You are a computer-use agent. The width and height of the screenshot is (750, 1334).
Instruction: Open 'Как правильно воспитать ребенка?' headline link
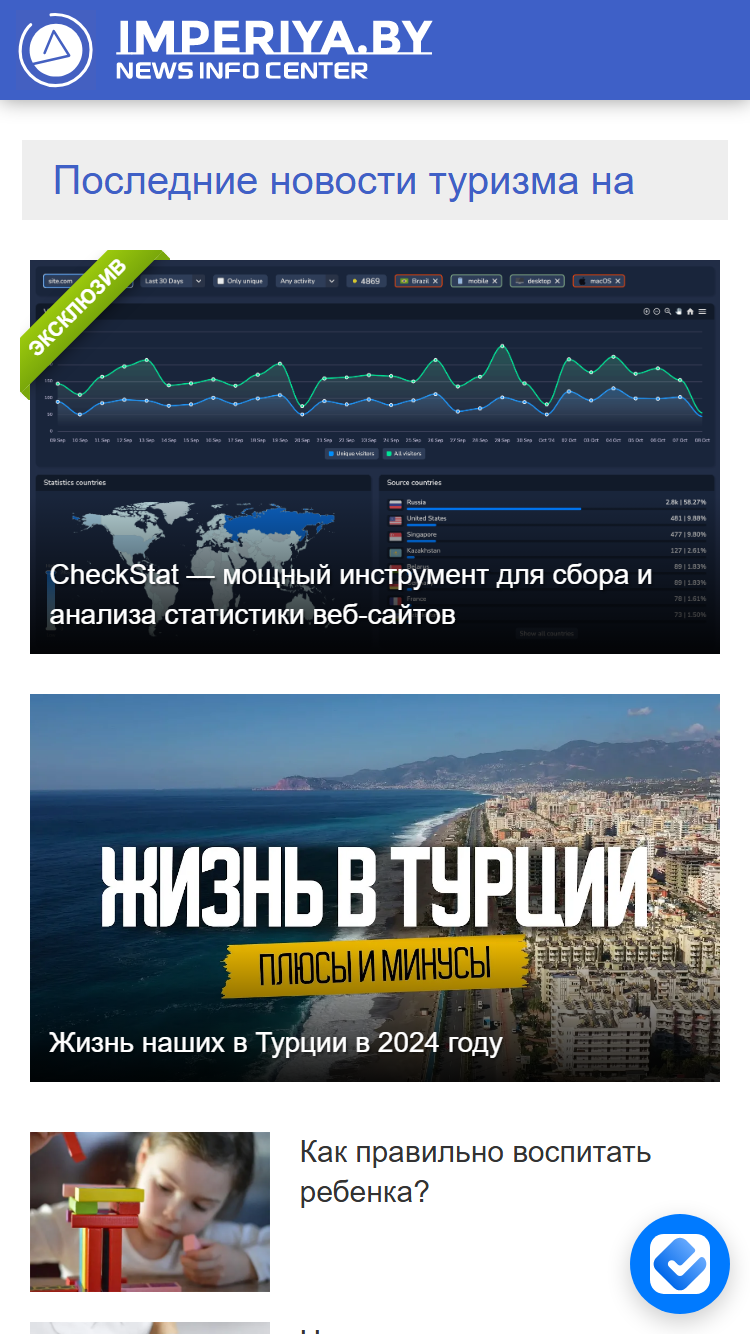click(475, 1172)
